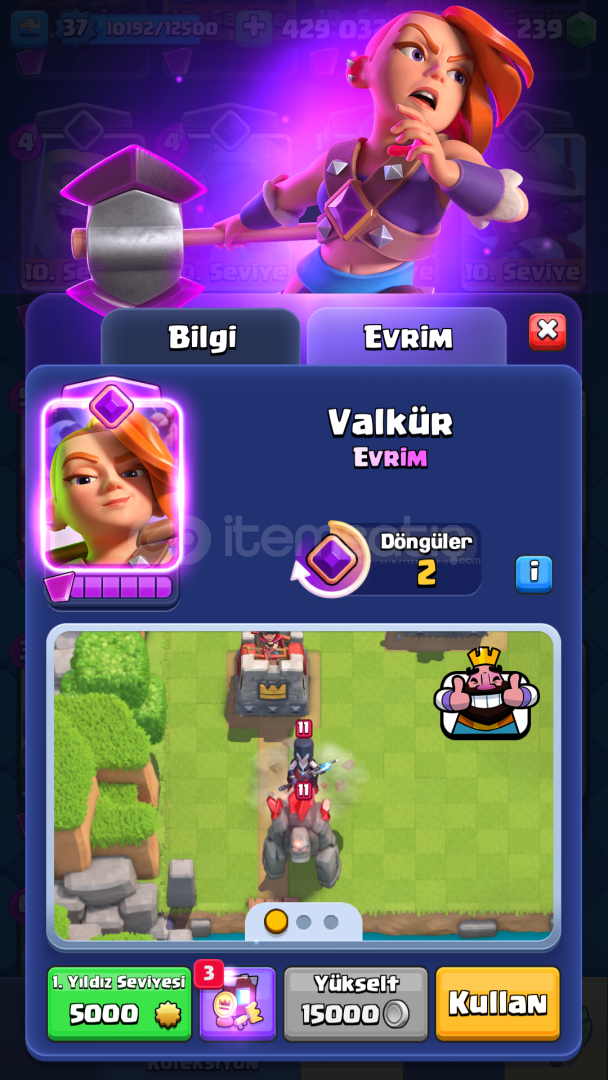The height and width of the screenshot is (1080, 608).
Task: Buy 1. Yıldız Seviyesi for 5000
Action: [x=119, y=1003]
